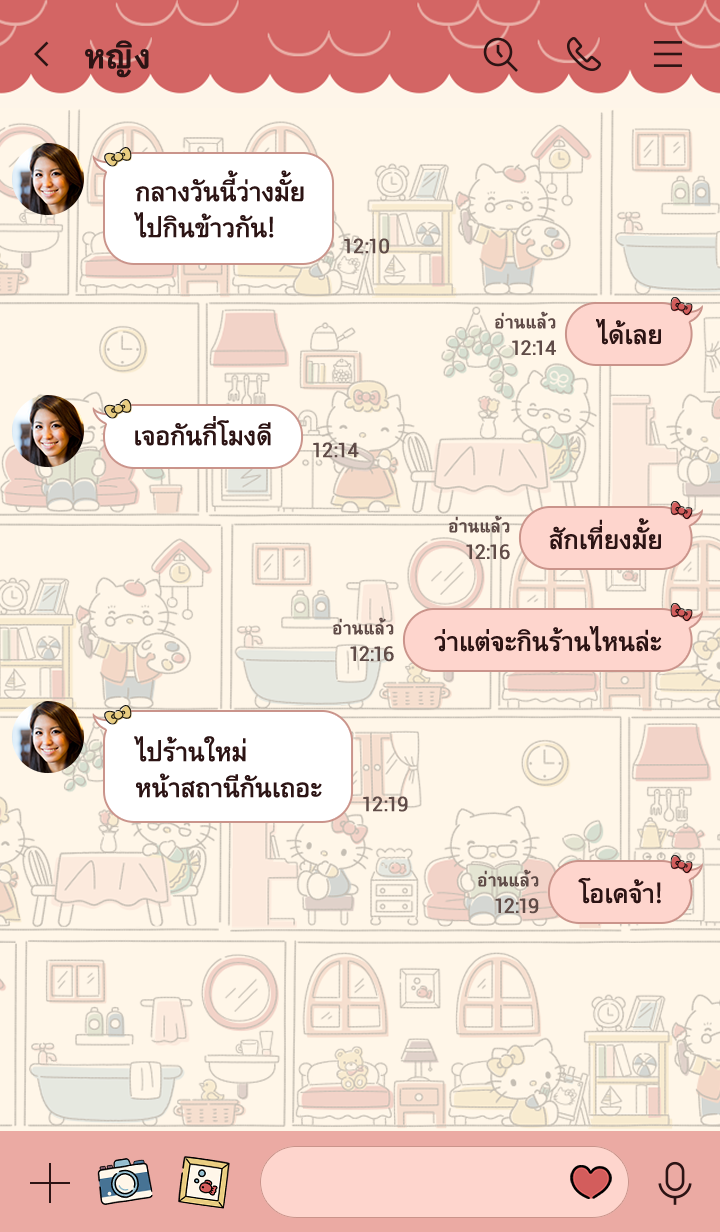Open the photo gallery picker
720x1232 pixels.
[x=203, y=1182]
